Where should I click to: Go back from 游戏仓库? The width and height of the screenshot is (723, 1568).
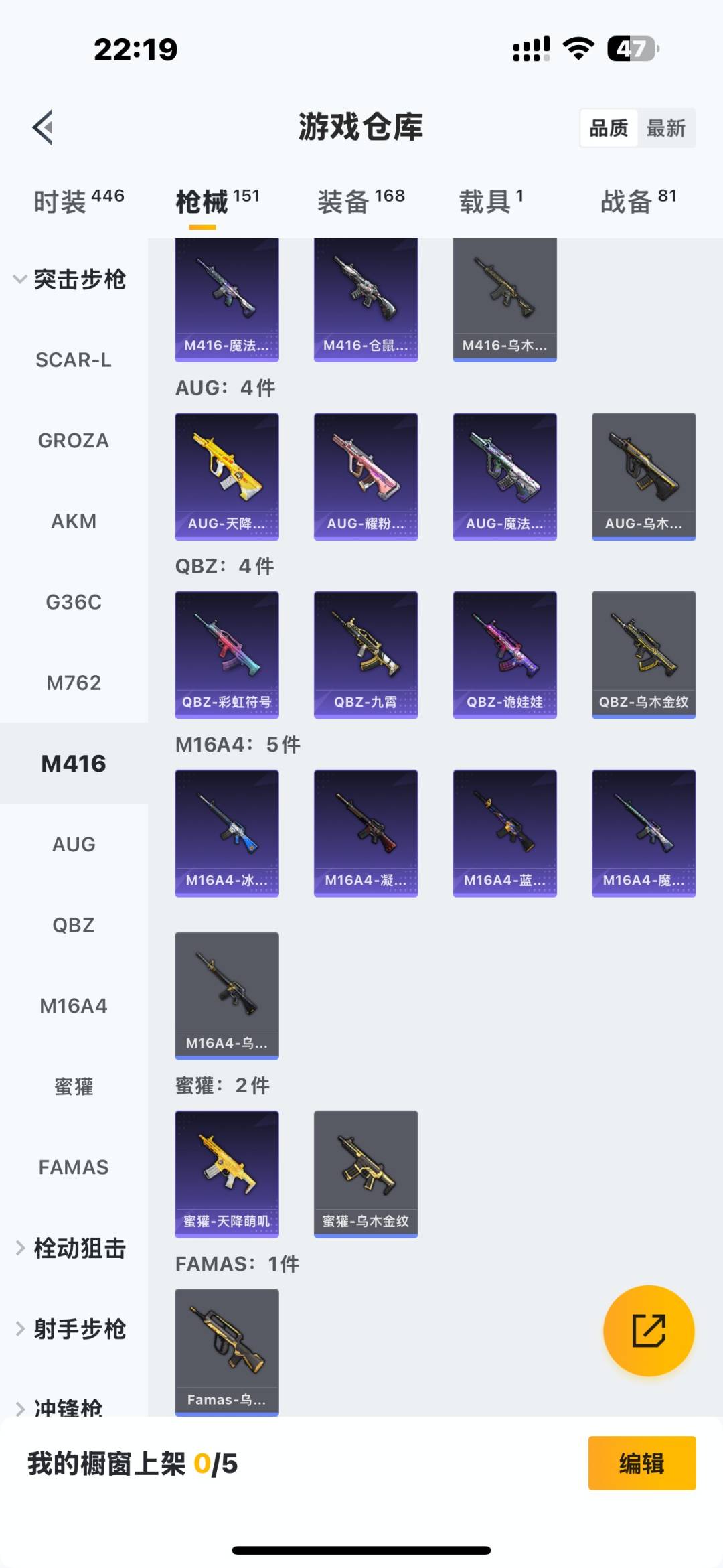[x=43, y=127]
